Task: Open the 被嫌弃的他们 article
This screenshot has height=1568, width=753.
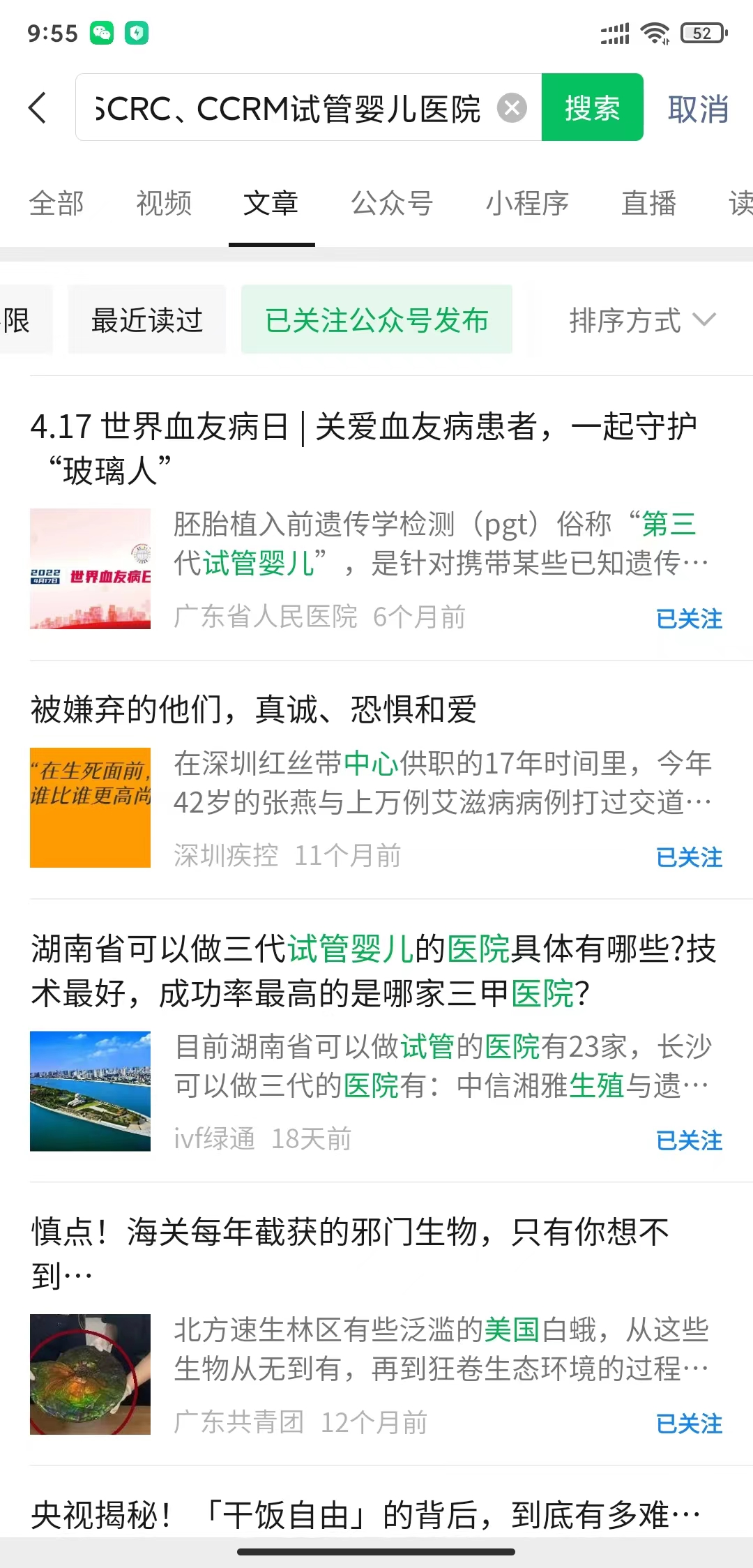Action: pyautogui.click(x=254, y=709)
